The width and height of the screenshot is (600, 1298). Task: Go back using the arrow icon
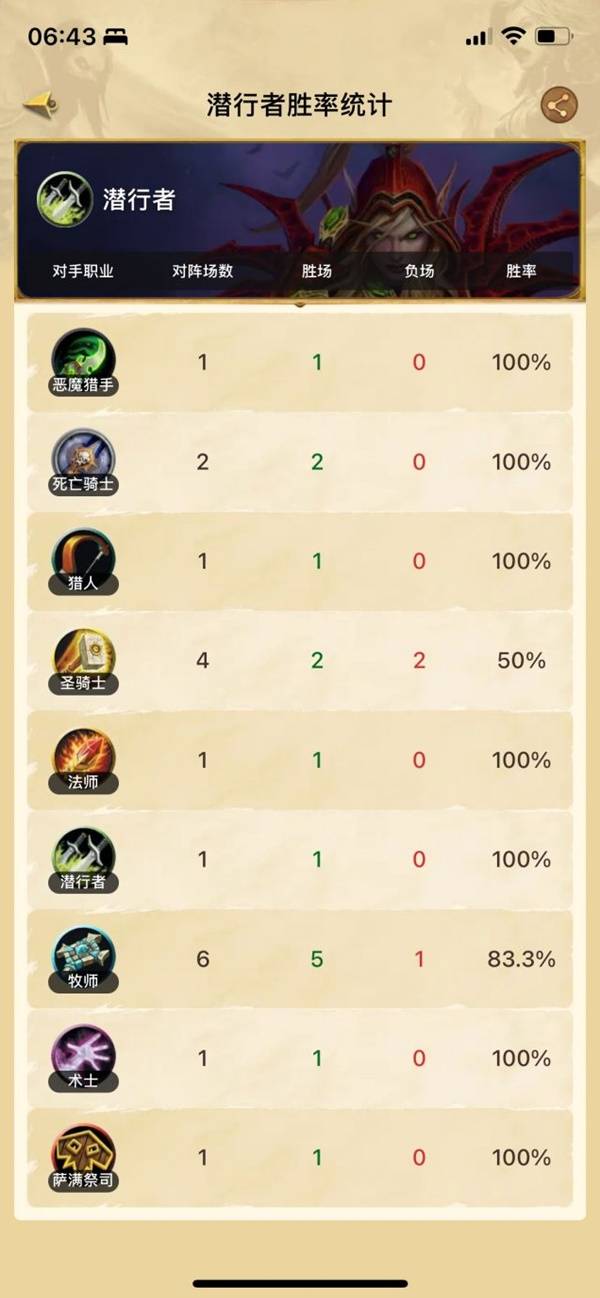(39, 104)
